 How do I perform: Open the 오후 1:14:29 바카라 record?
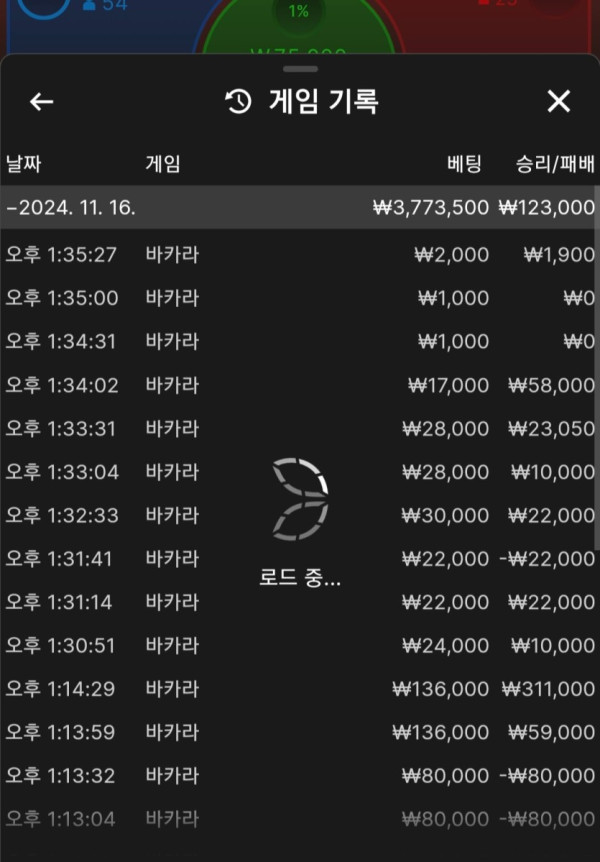click(x=299, y=689)
